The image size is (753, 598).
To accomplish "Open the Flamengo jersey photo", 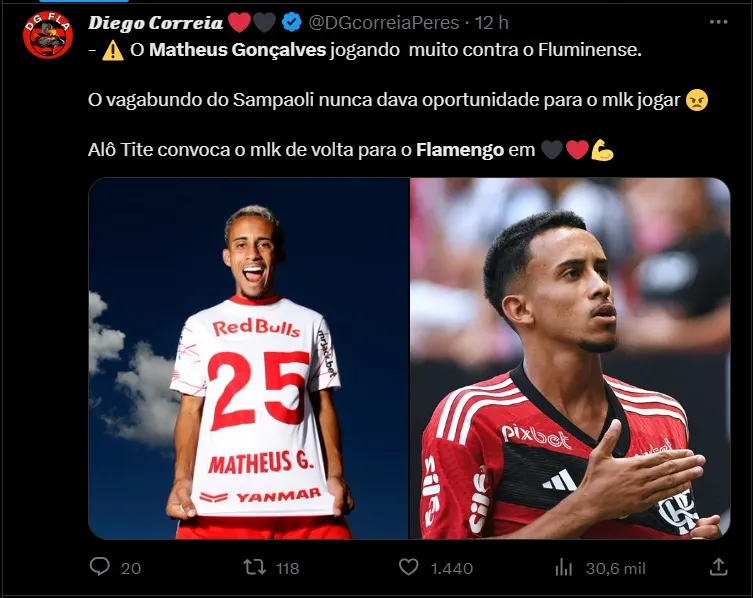I will tap(570, 359).
